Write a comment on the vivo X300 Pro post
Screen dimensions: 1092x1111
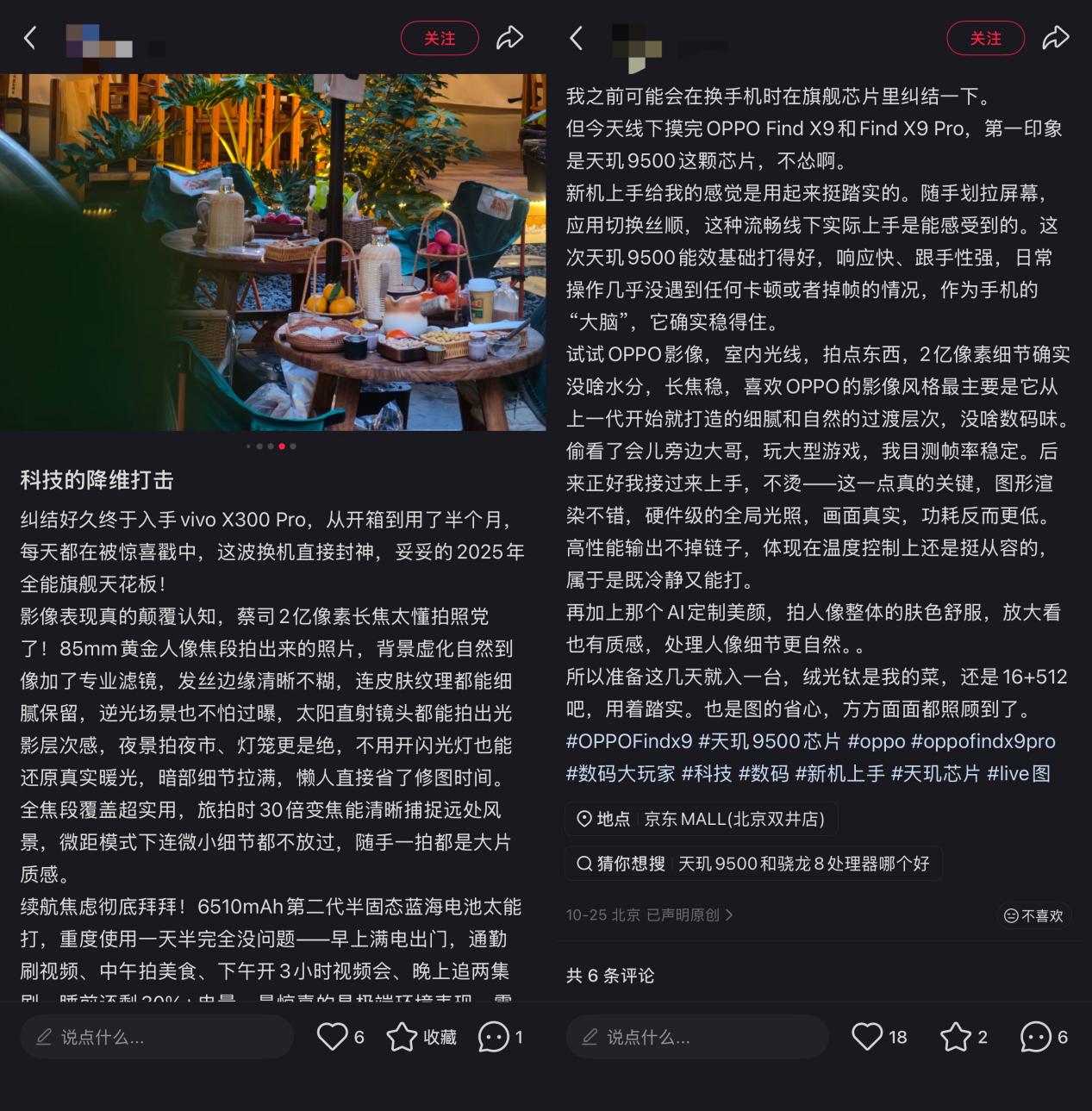[157, 1037]
